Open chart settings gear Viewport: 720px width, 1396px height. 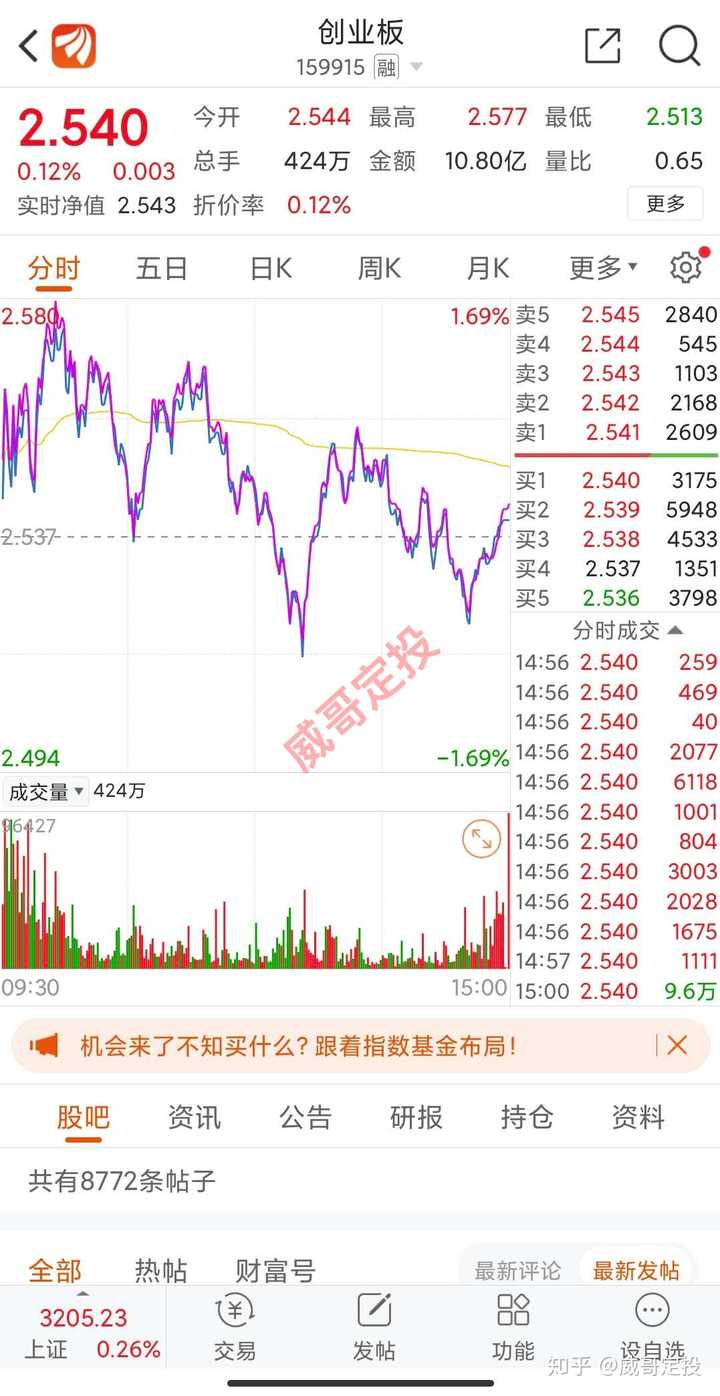686,267
